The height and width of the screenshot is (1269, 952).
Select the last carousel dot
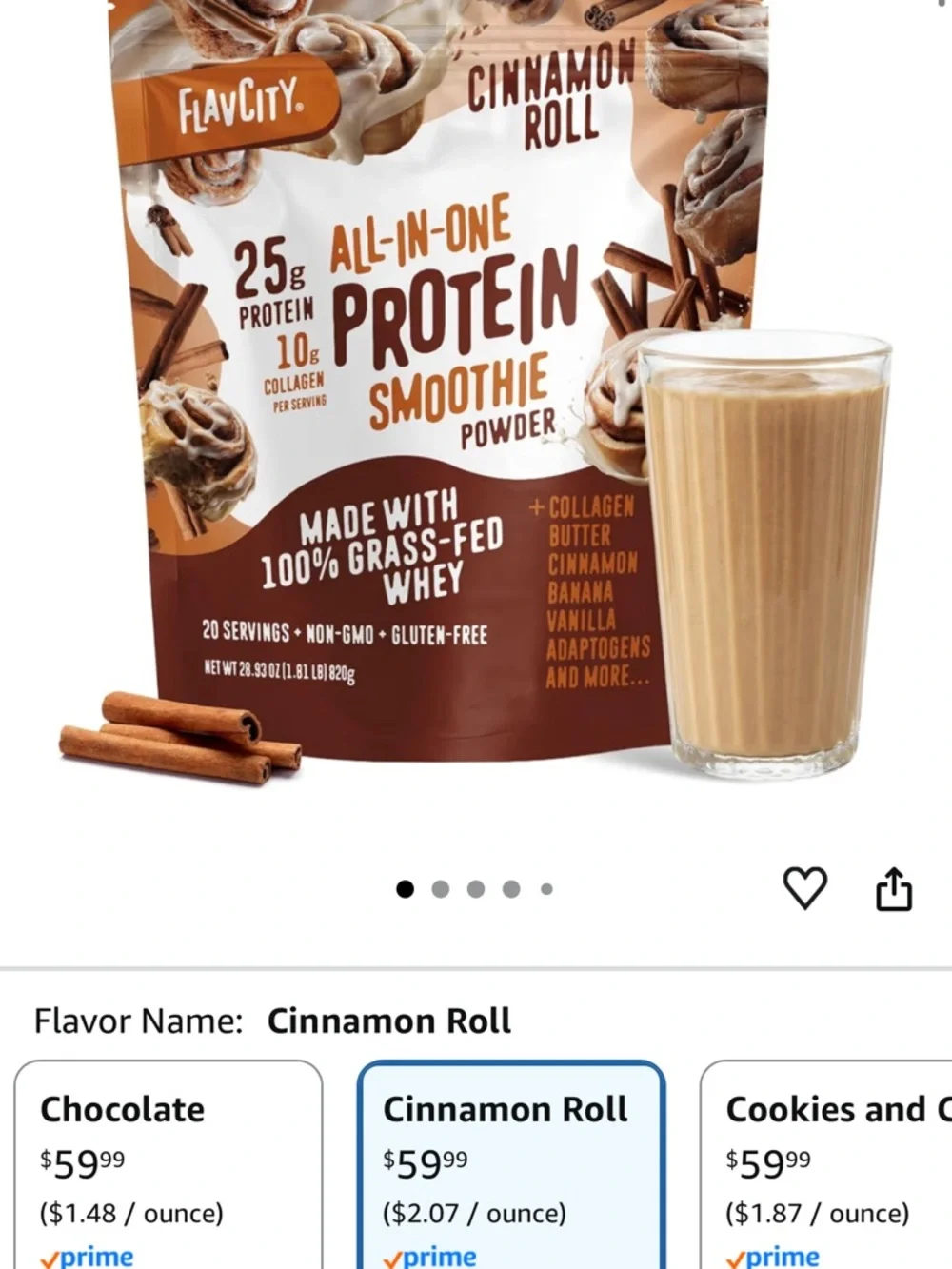click(x=545, y=888)
